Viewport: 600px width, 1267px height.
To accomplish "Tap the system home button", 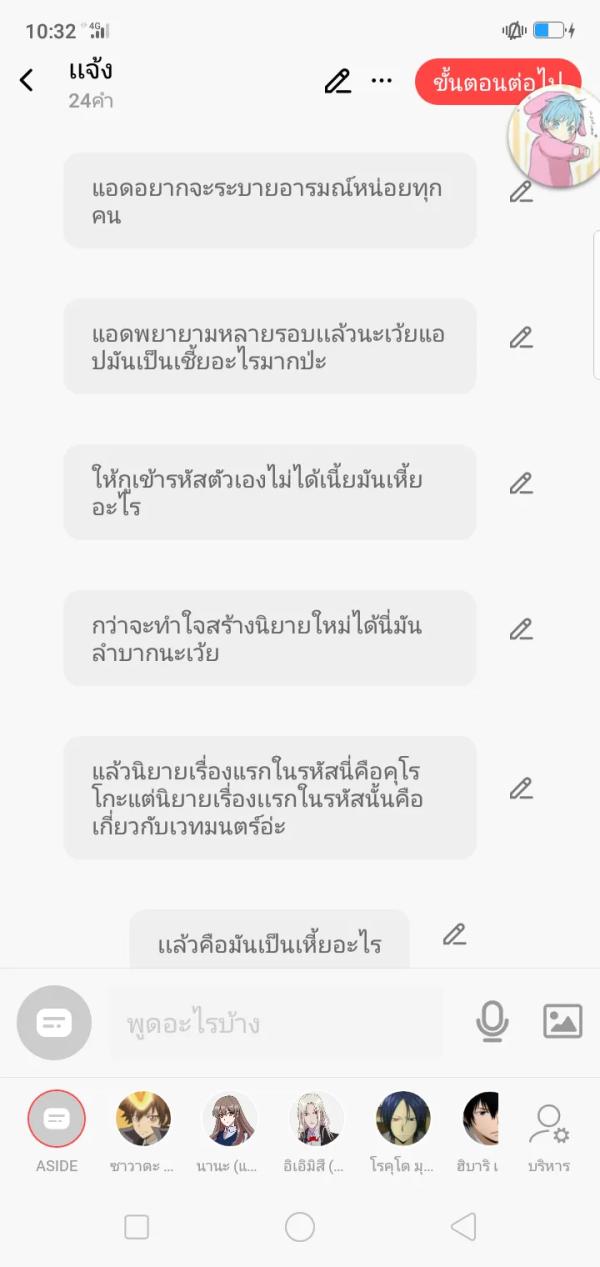I will (x=300, y=1227).
